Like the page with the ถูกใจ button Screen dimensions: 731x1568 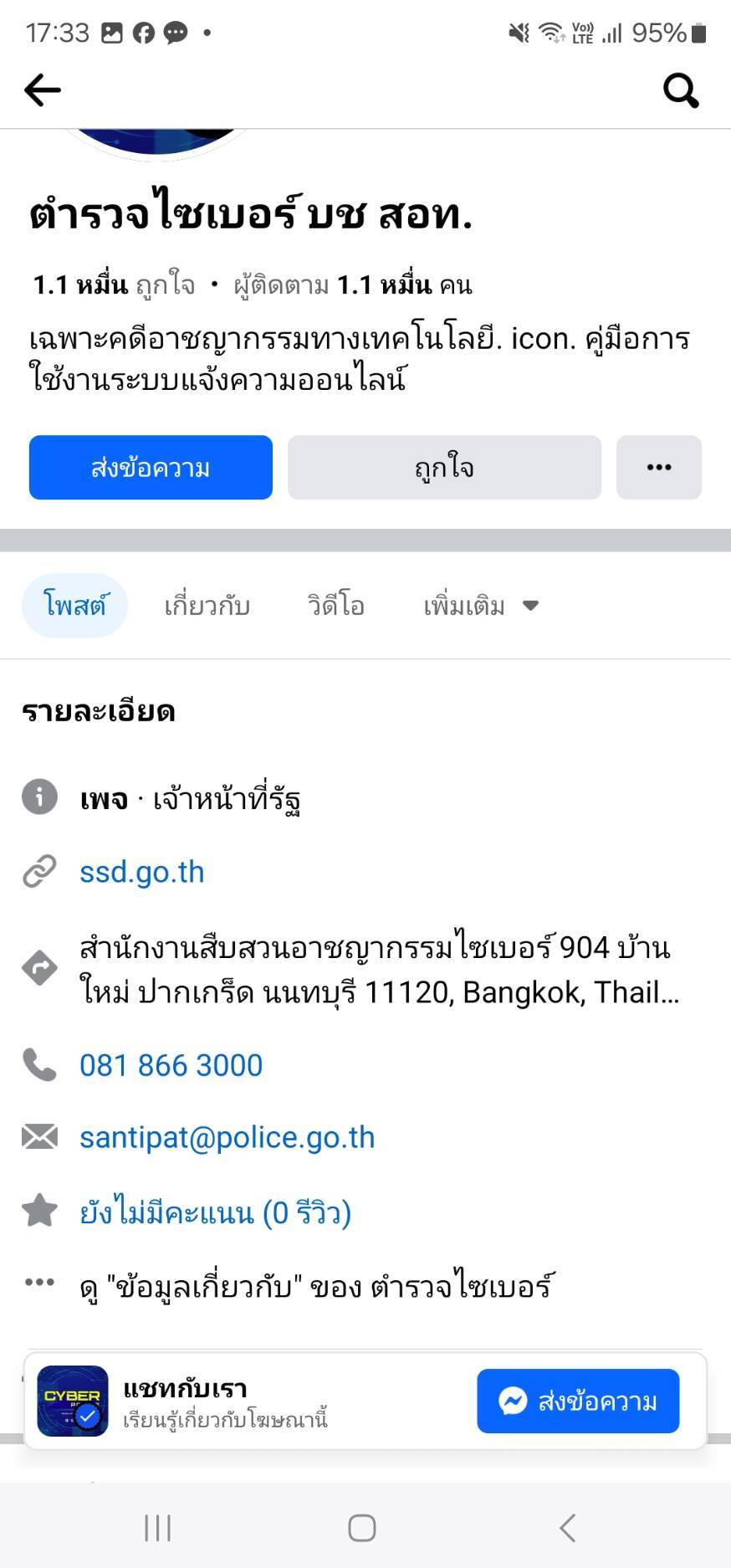444,468
